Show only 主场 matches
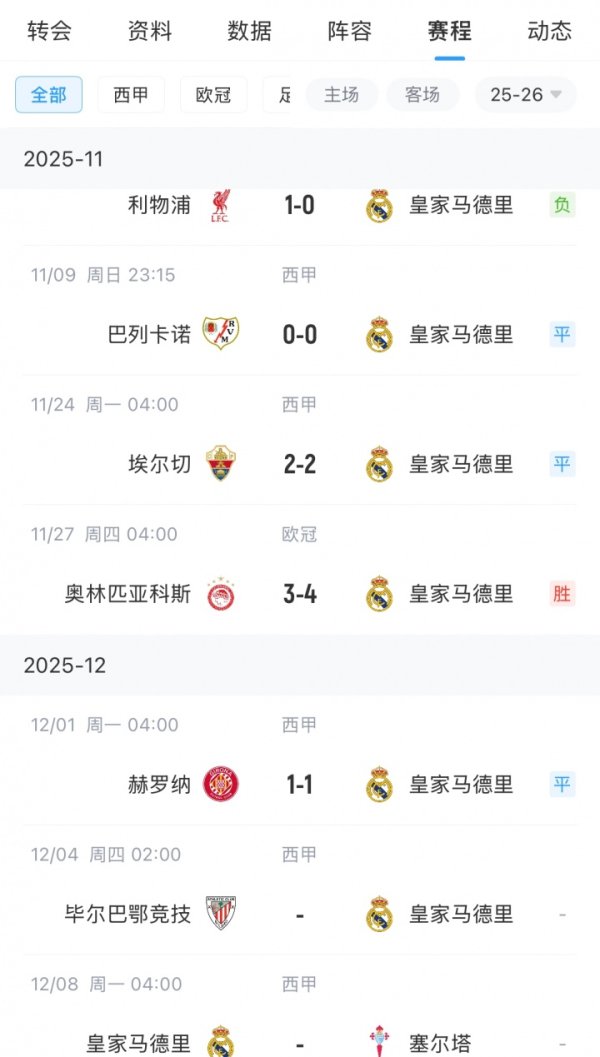 341,95
